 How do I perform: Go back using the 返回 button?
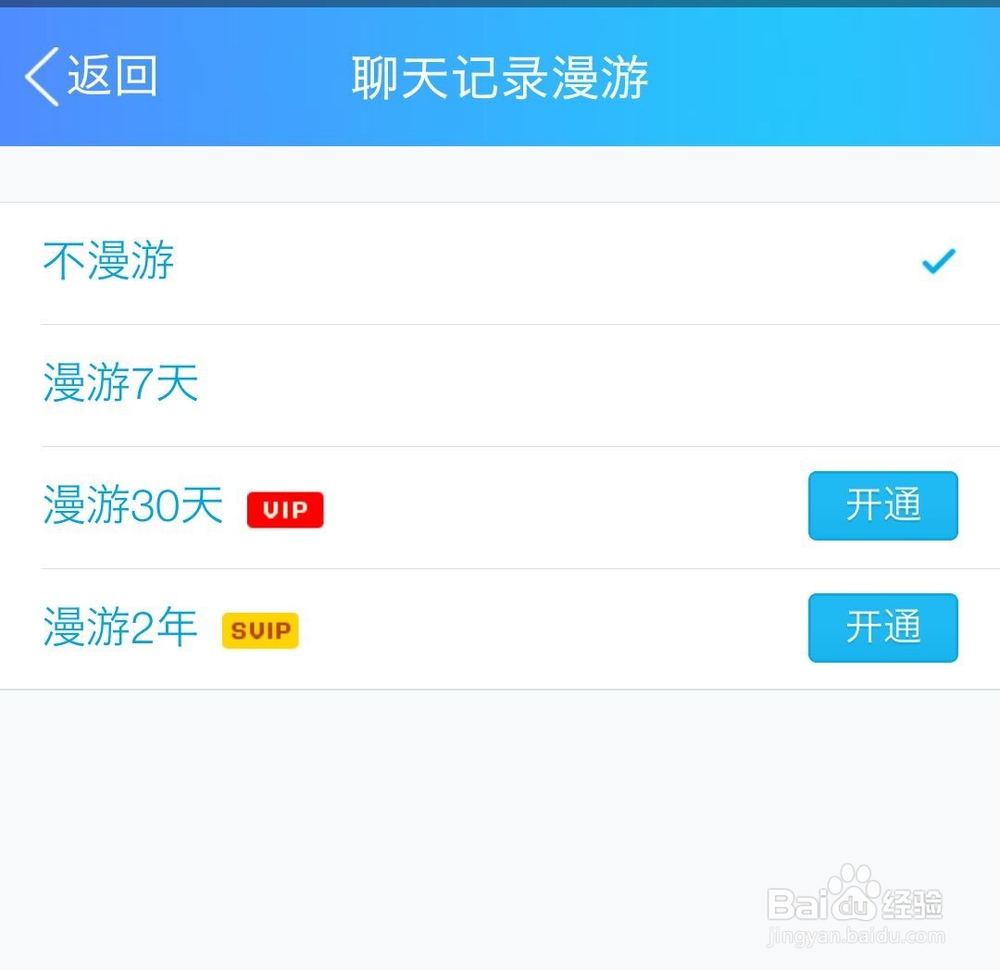pos(92,77)
